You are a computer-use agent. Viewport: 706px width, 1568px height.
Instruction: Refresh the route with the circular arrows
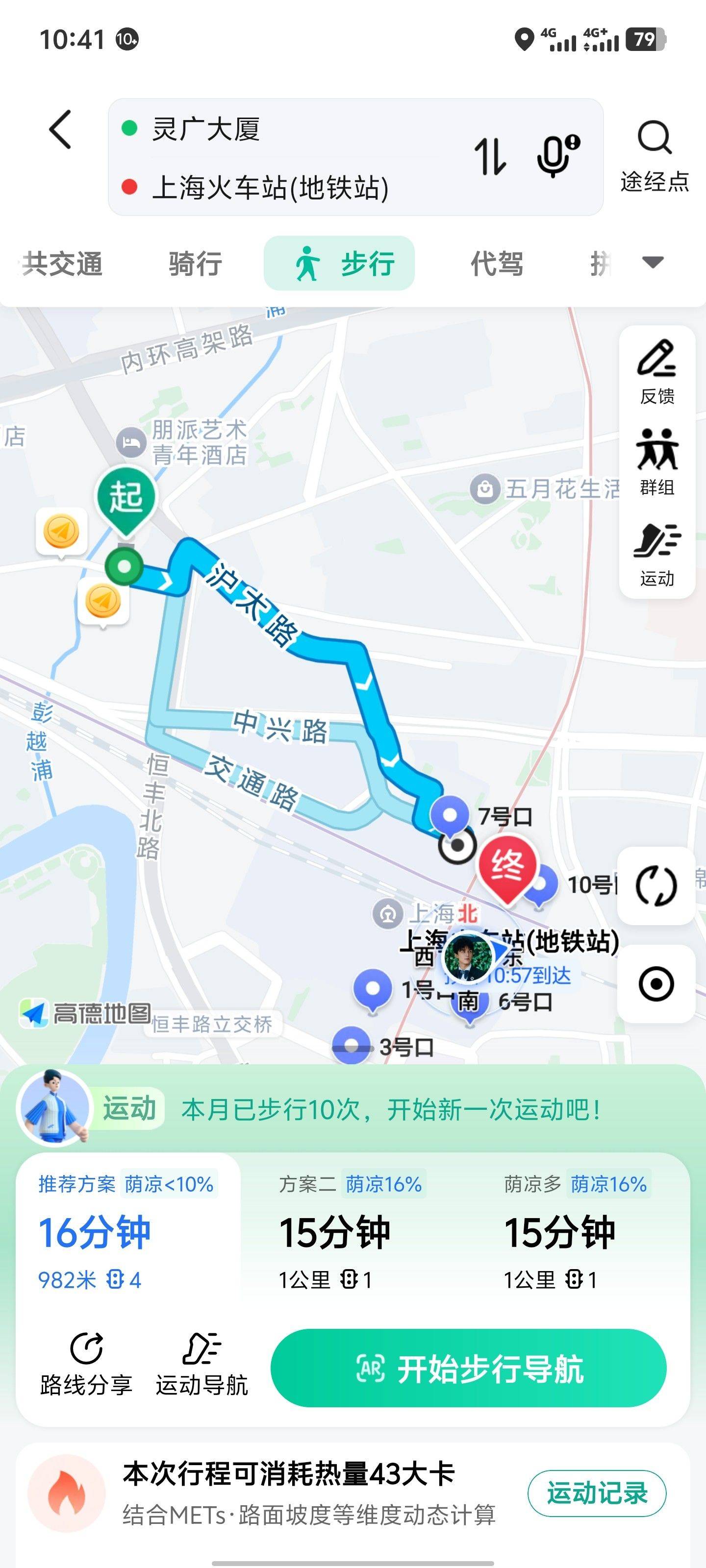(656, 885)
